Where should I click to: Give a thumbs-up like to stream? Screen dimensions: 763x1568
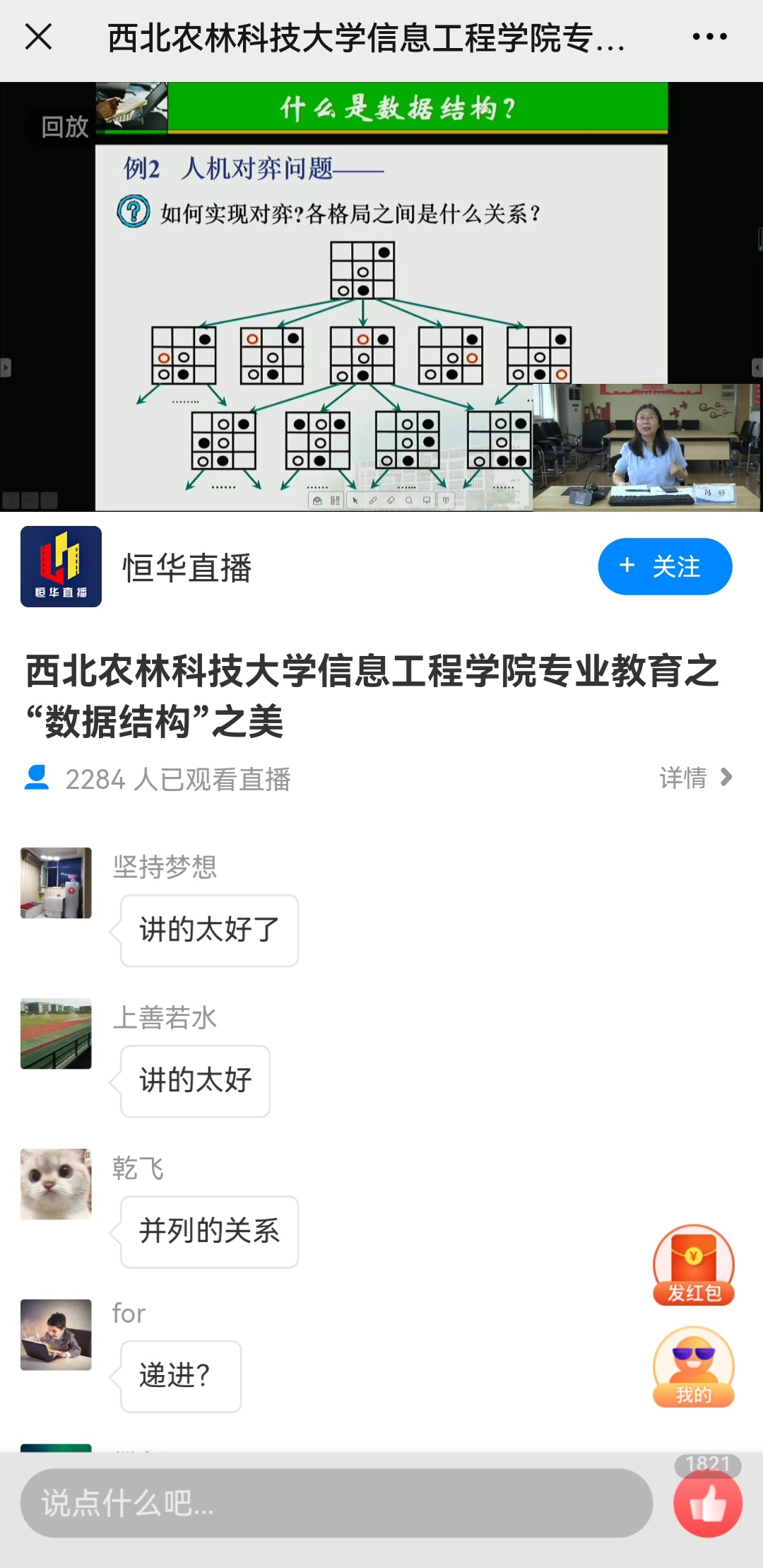tap(707, 1503)
